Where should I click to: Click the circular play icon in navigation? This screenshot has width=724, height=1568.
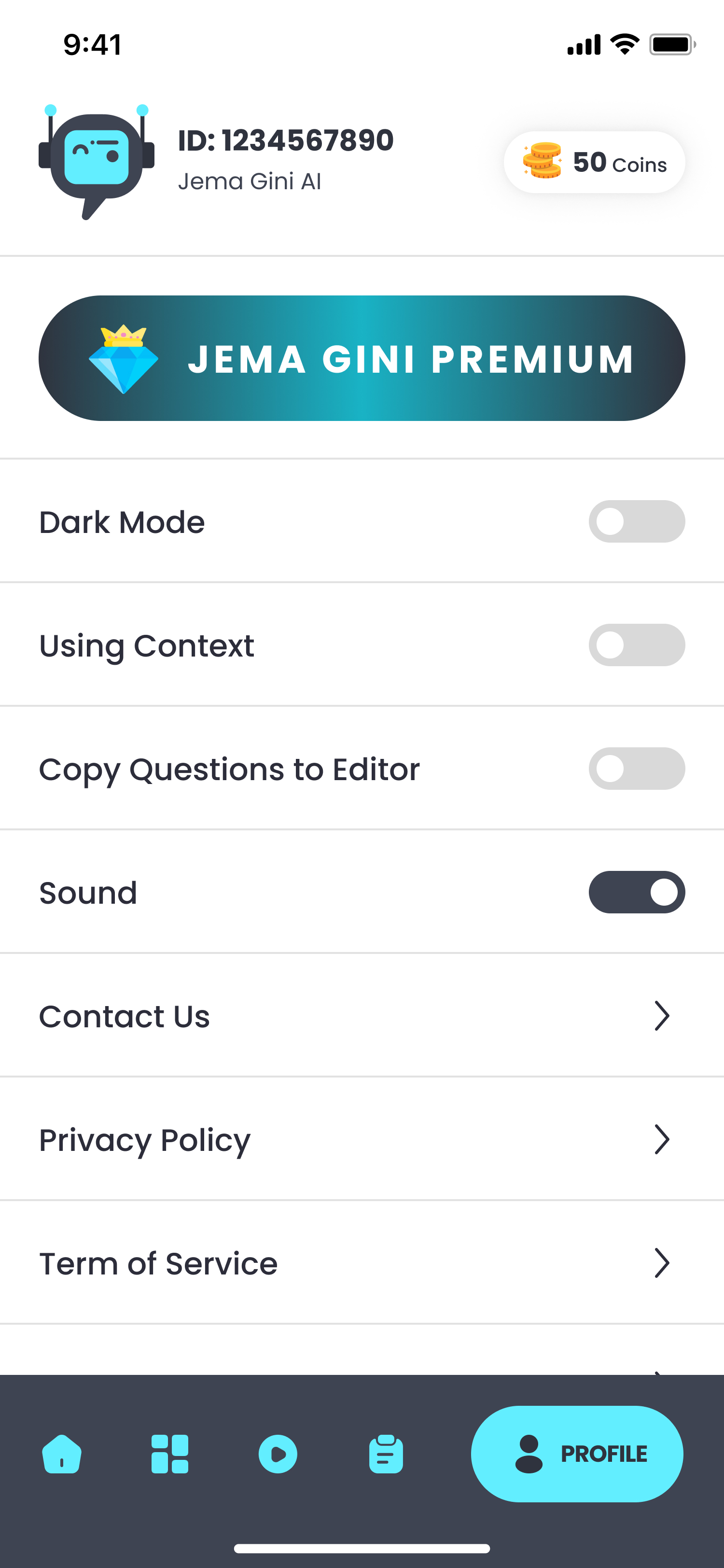click(278, 1454)
